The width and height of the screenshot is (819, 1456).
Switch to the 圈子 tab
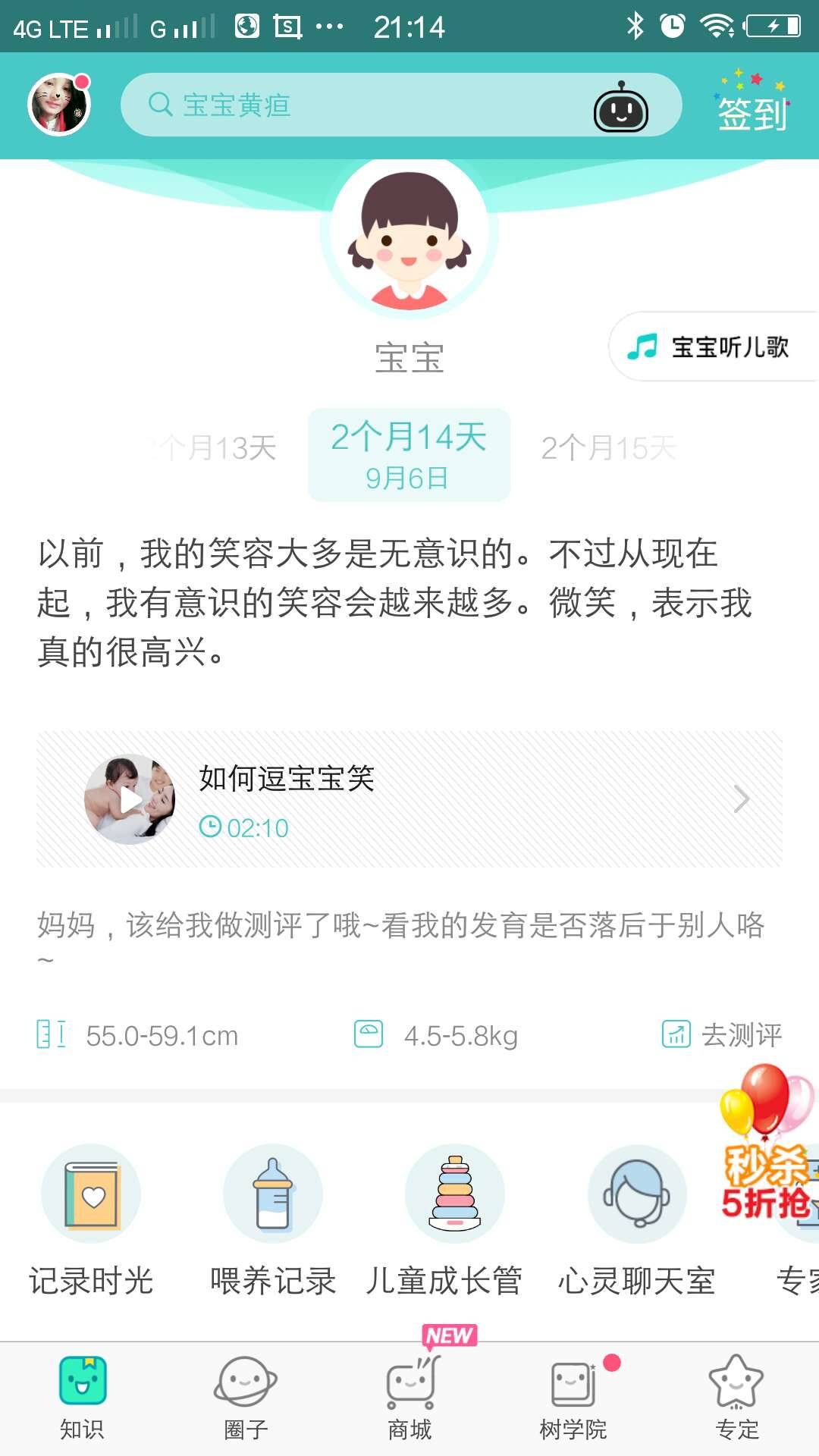coord(245,1399)
